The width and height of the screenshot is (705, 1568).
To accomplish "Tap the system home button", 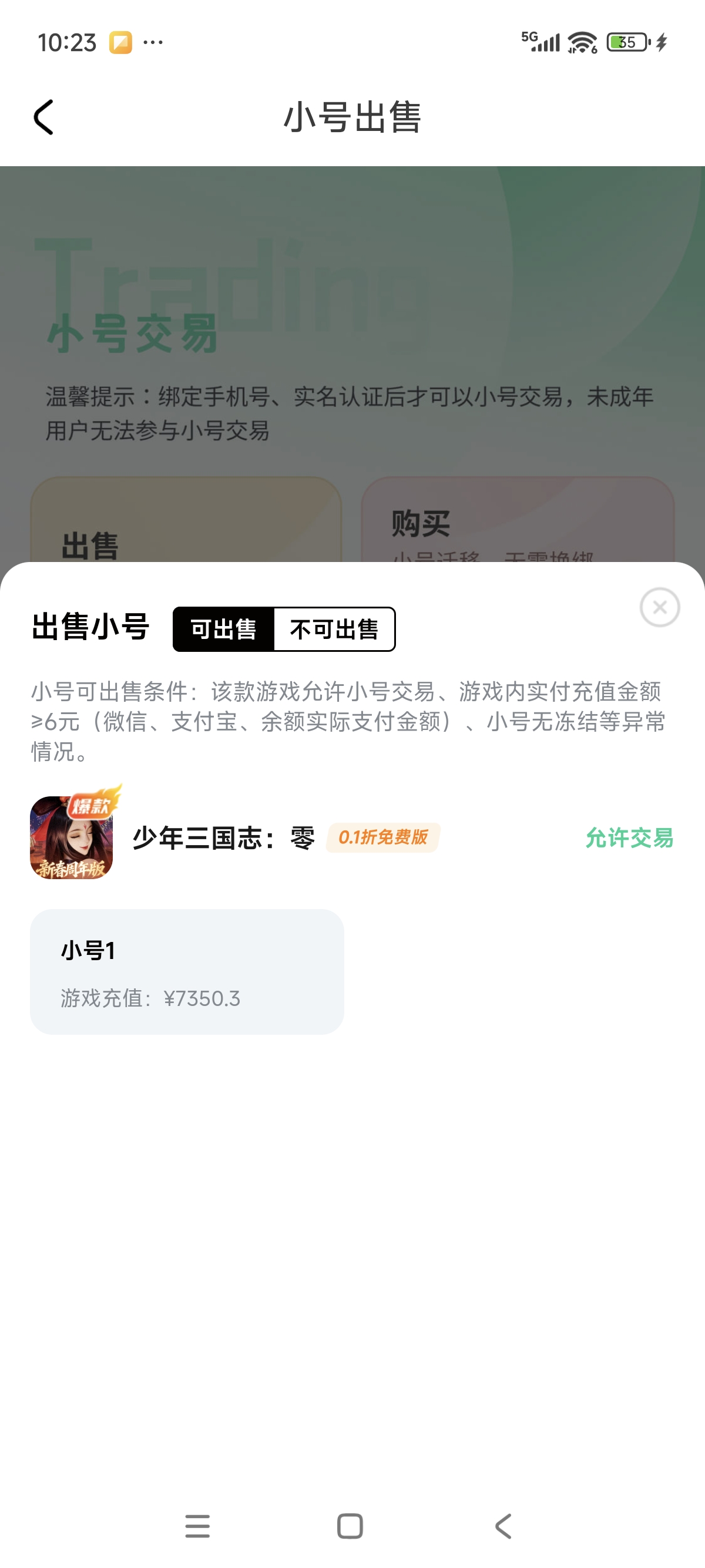I will [x=350, y=1526].
